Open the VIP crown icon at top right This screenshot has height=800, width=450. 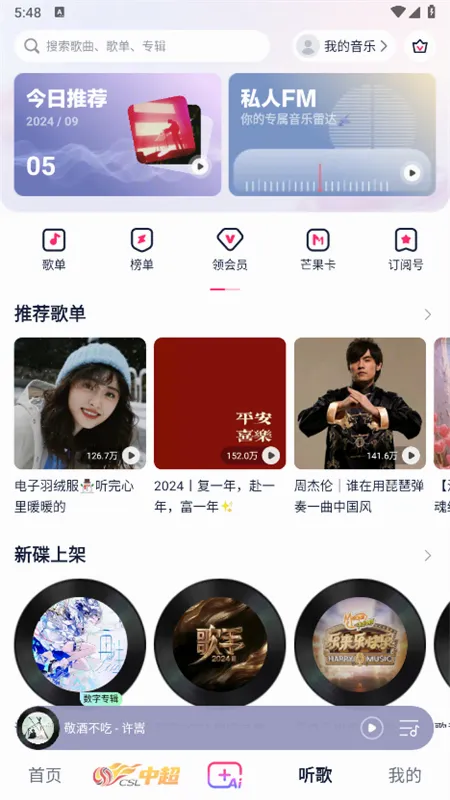click(x=420, y=46)
